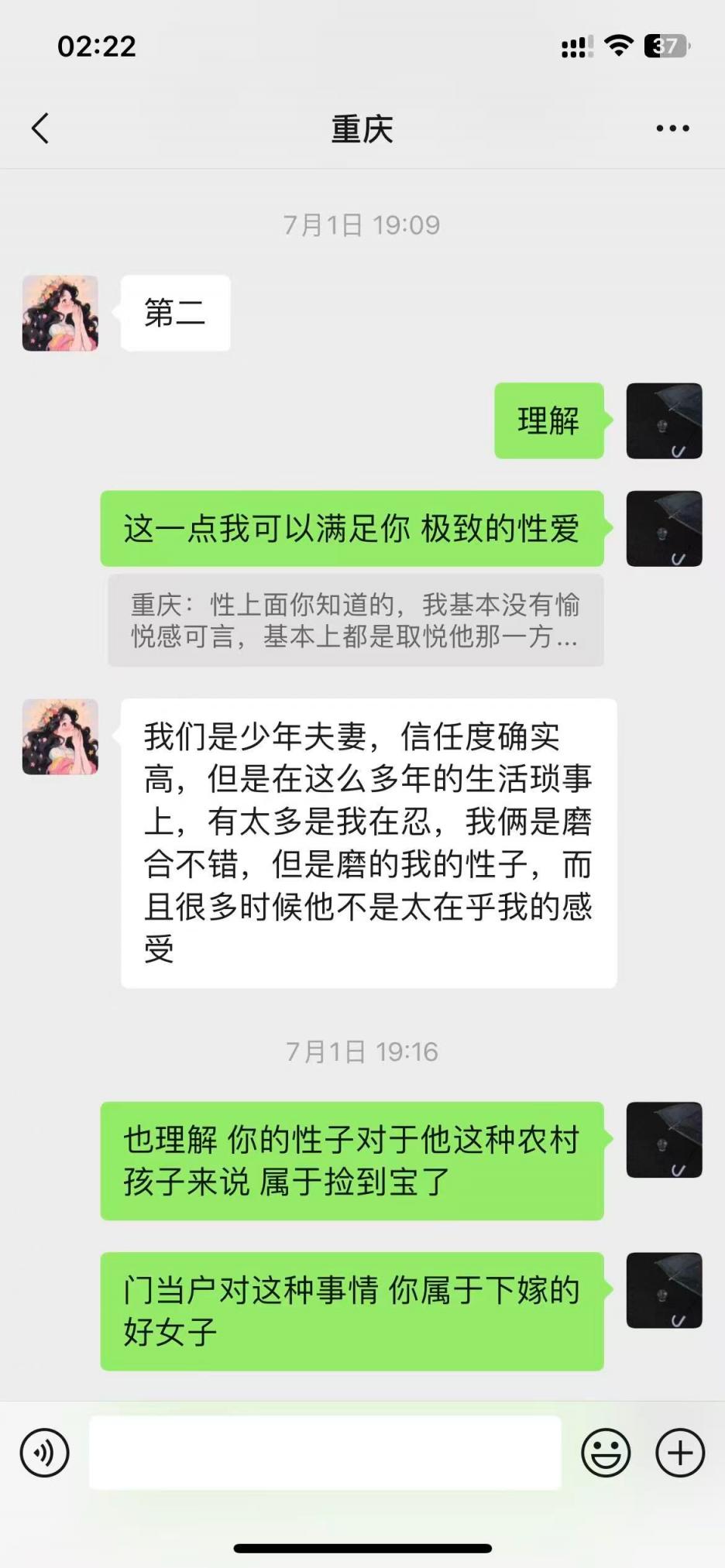View 重庆's profile from avatar beside 第二
This screenshot has width=725, height=1568.
[x=60, y=314]
